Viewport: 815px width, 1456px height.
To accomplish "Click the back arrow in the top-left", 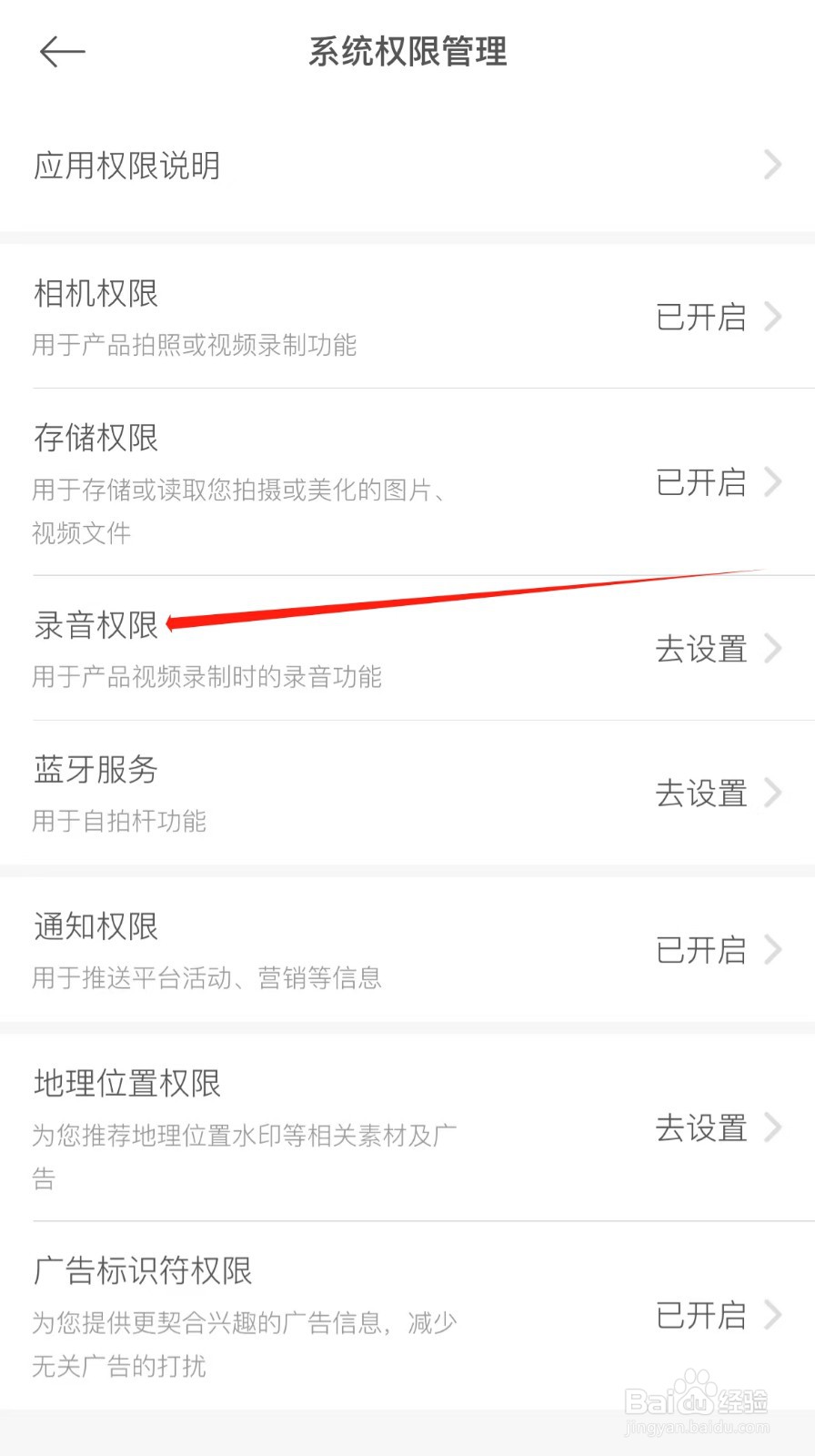I will 62,52.
